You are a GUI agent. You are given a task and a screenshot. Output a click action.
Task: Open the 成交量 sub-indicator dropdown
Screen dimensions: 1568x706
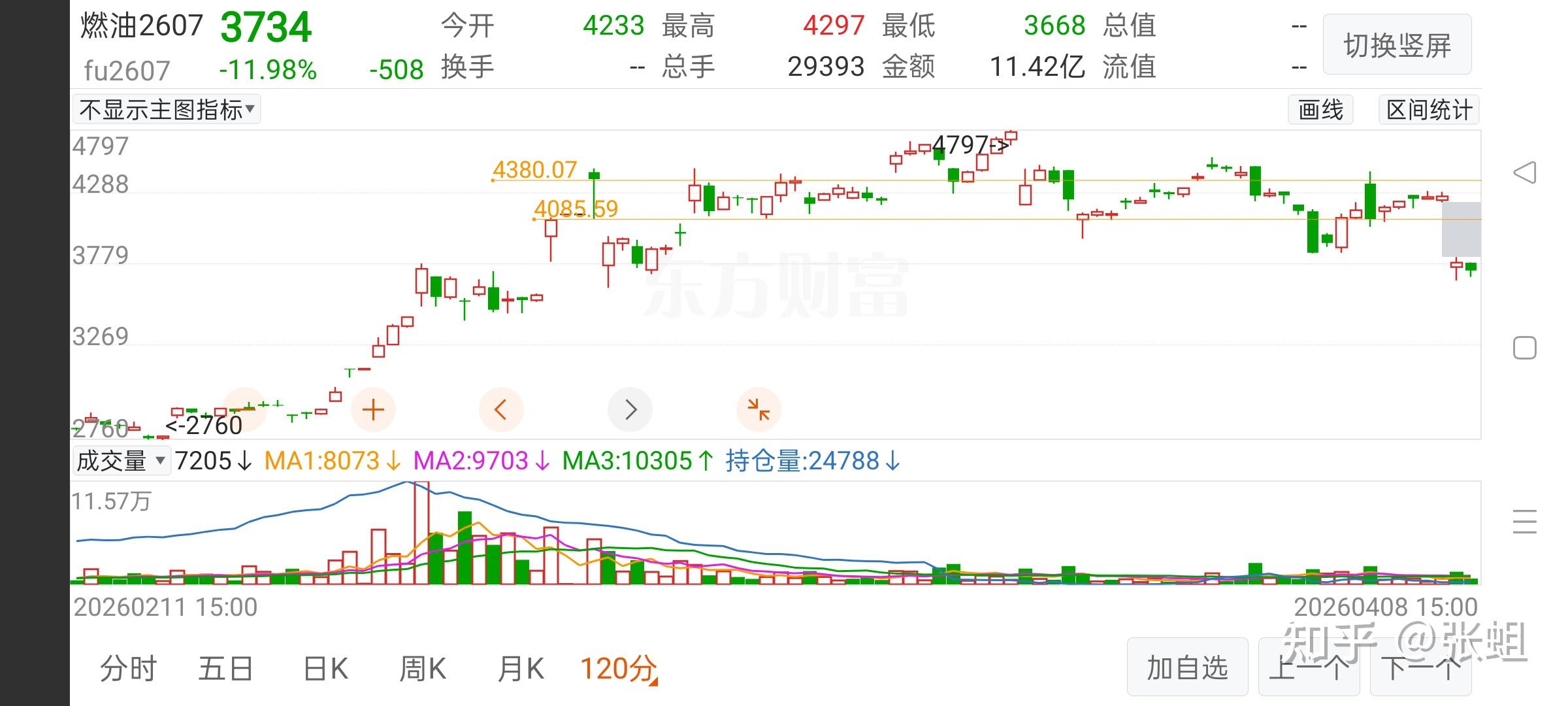point(122,461)
